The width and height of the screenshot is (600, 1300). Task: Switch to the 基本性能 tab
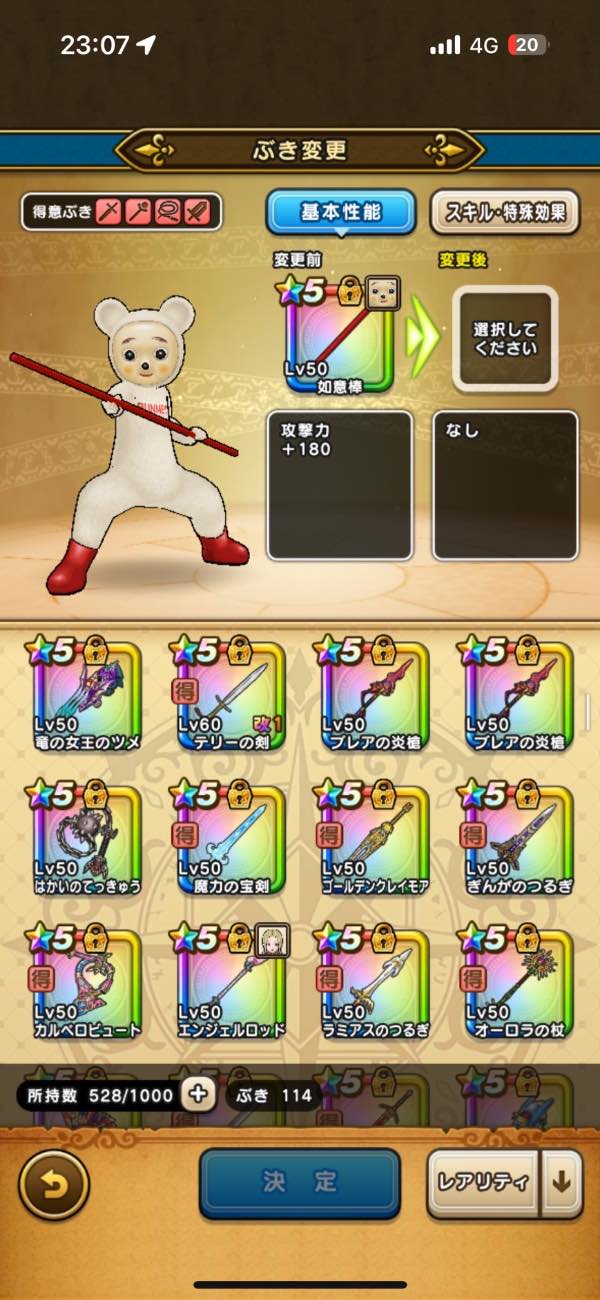(x=341, y=212)
